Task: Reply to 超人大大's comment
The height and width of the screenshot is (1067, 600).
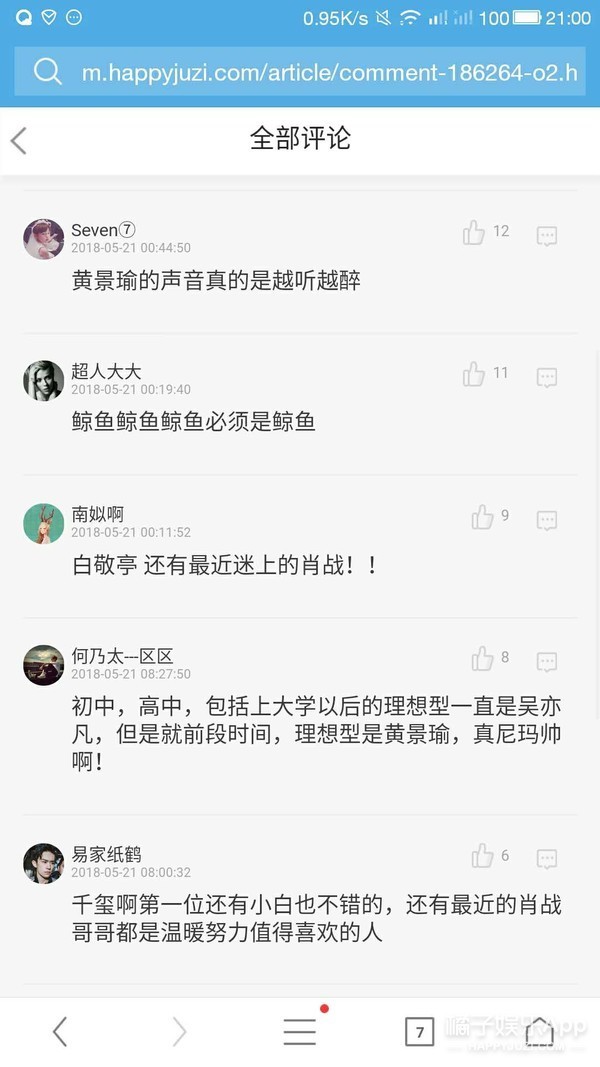Action: (x=546, y=378)
